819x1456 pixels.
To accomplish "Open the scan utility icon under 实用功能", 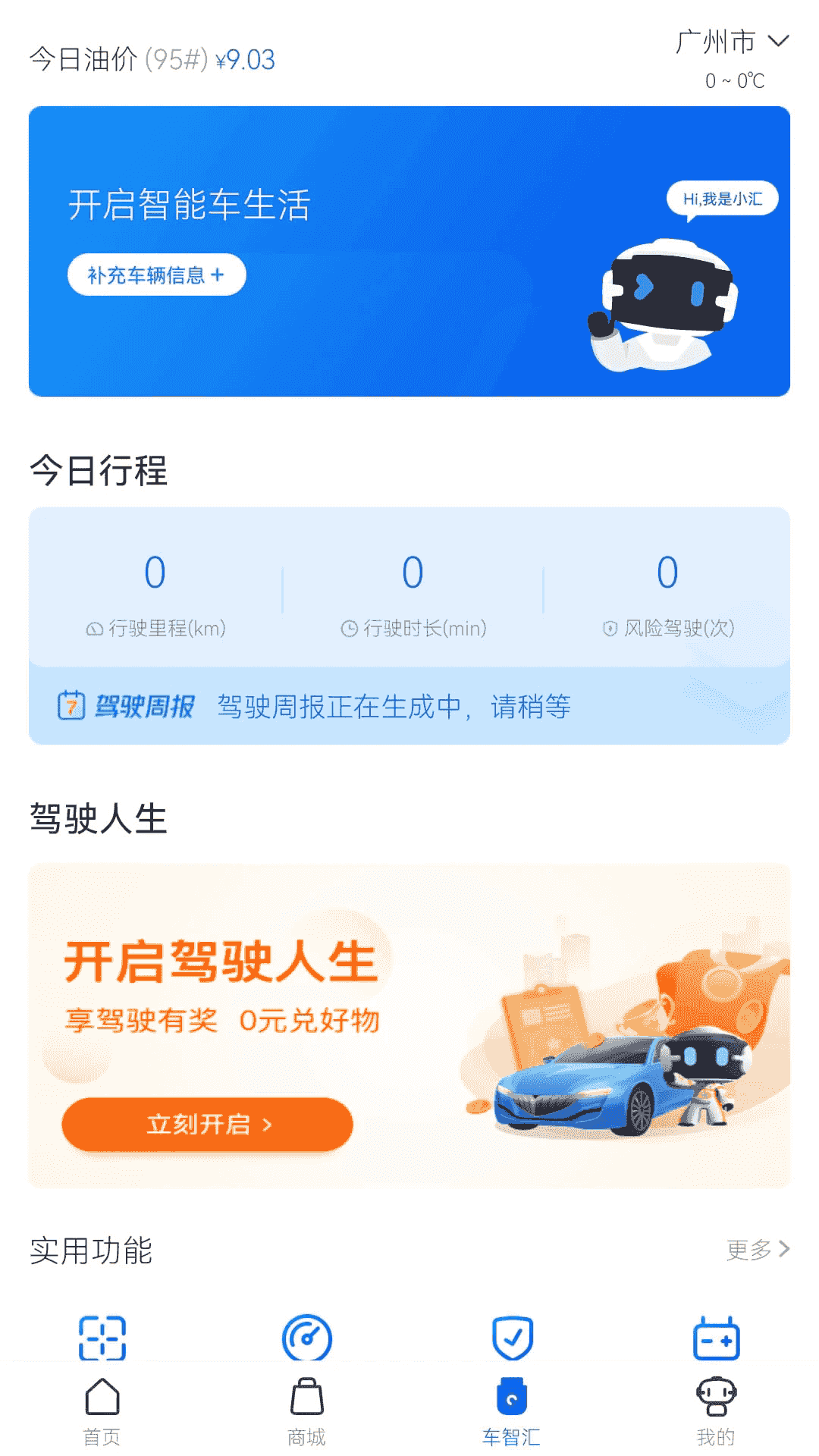I will pos(102,1337).
